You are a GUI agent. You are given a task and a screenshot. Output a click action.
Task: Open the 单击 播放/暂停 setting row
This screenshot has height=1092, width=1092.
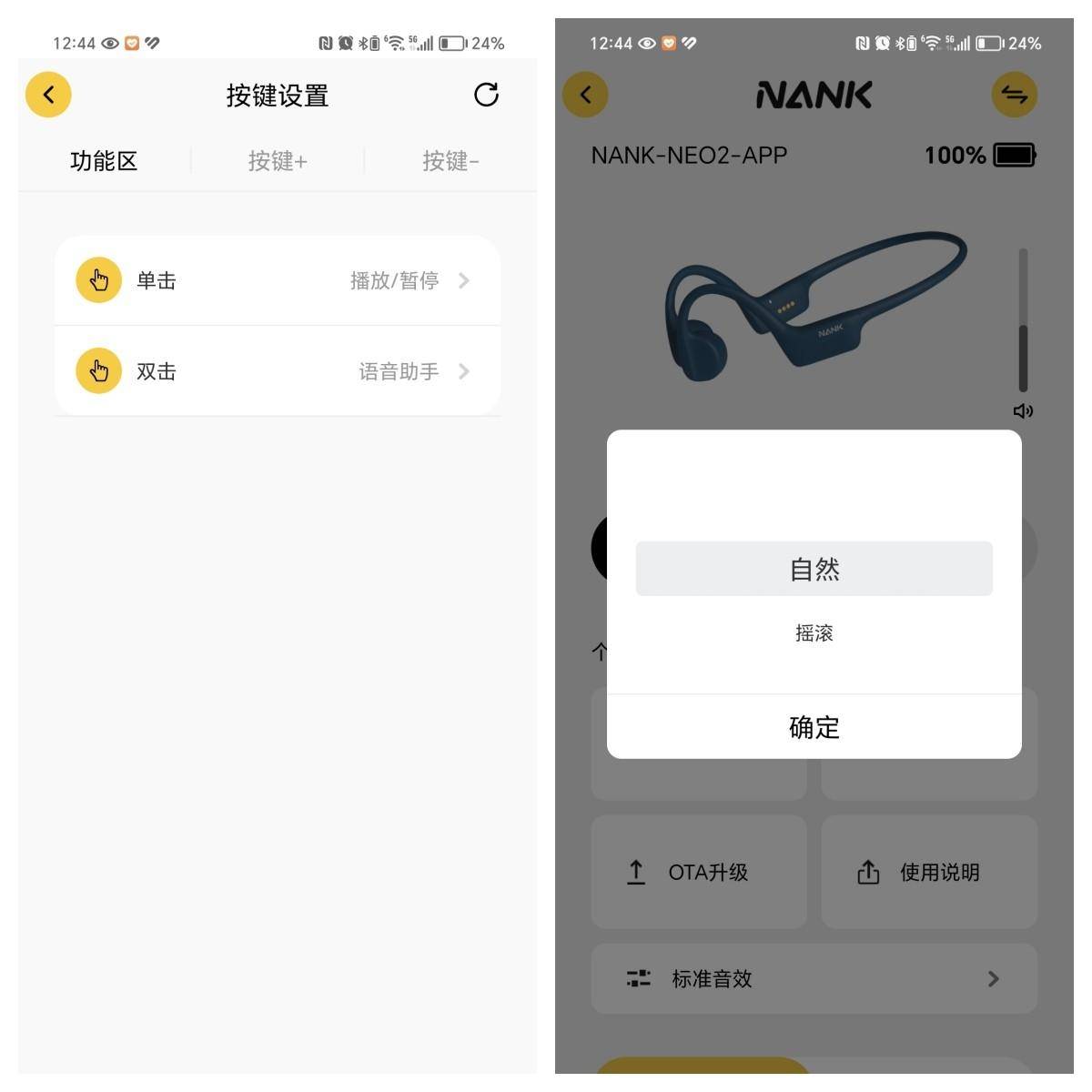(278, 280)
